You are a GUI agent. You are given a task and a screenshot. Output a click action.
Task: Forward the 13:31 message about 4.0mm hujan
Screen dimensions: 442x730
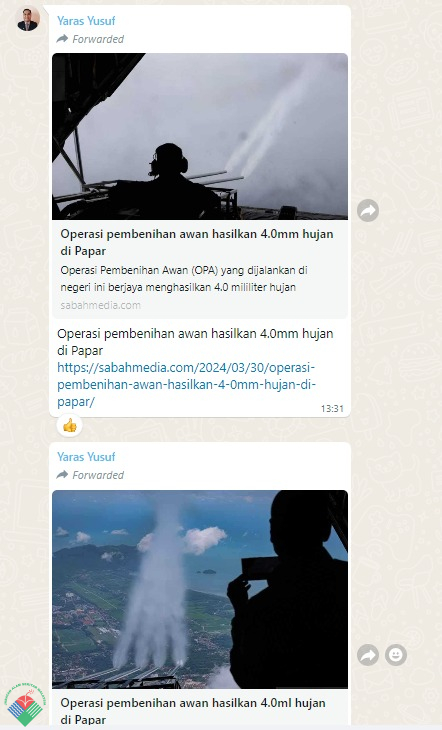pos(368,211)
